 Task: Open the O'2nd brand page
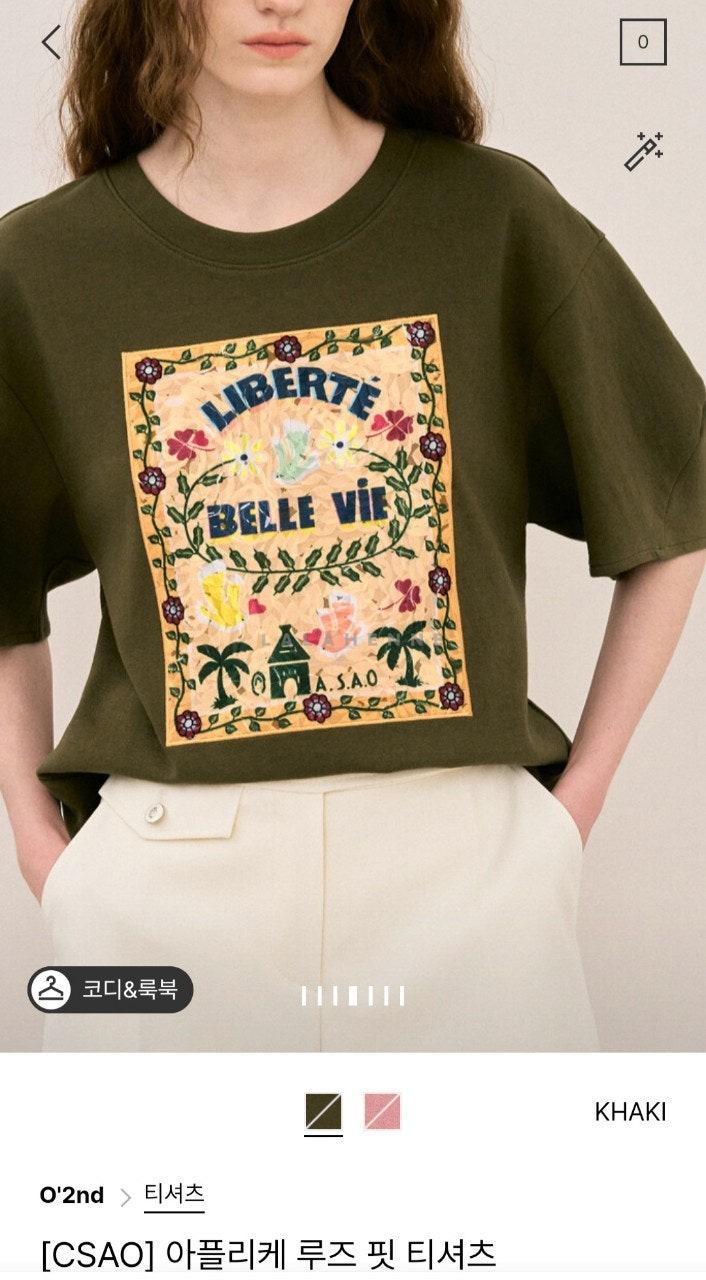[x=72, y=1195]
